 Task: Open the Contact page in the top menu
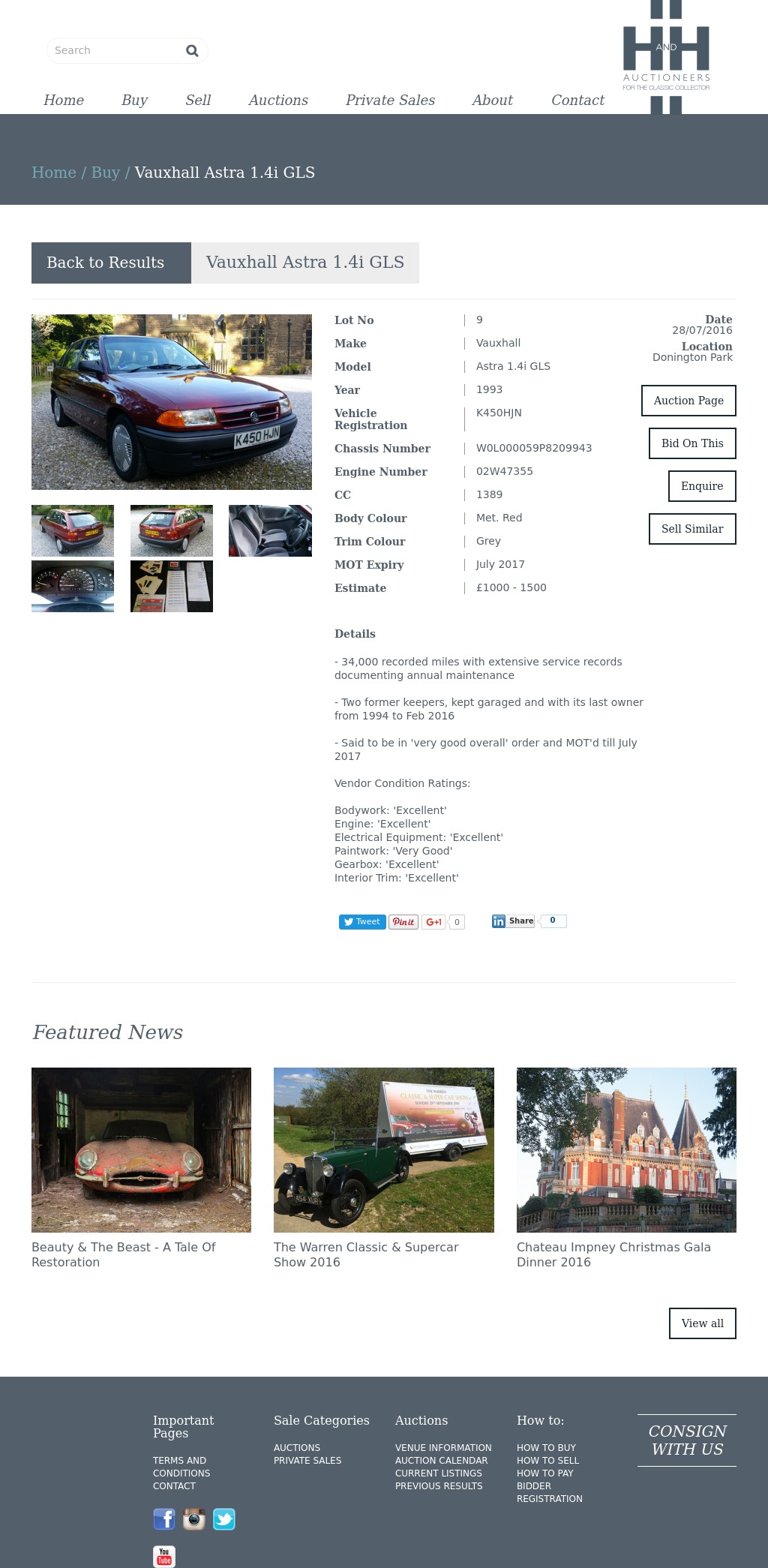[x=577, y=100]
